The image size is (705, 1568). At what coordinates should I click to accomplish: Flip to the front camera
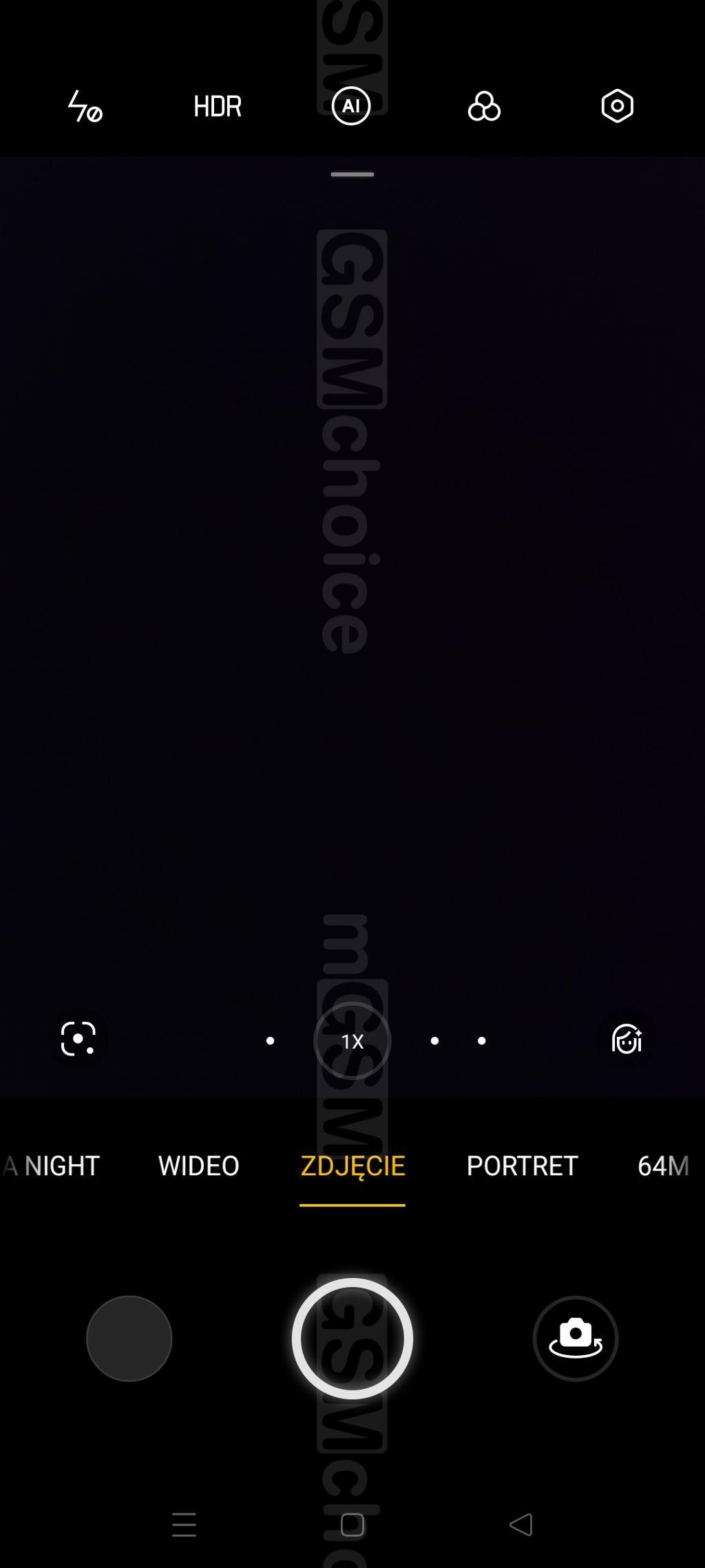[576, 1339]
